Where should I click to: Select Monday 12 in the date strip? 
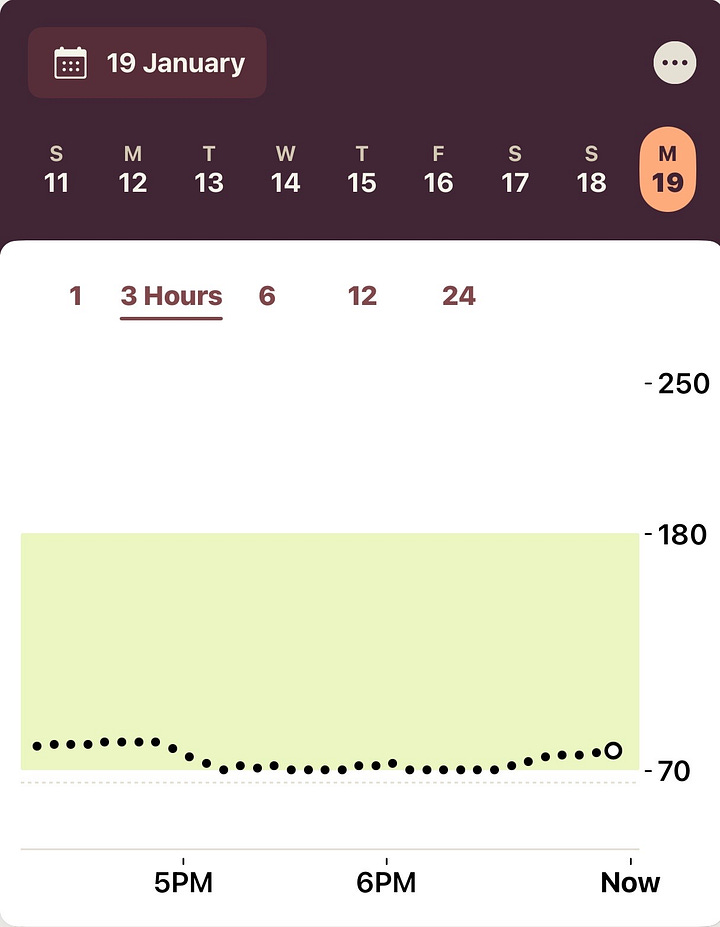132,170
